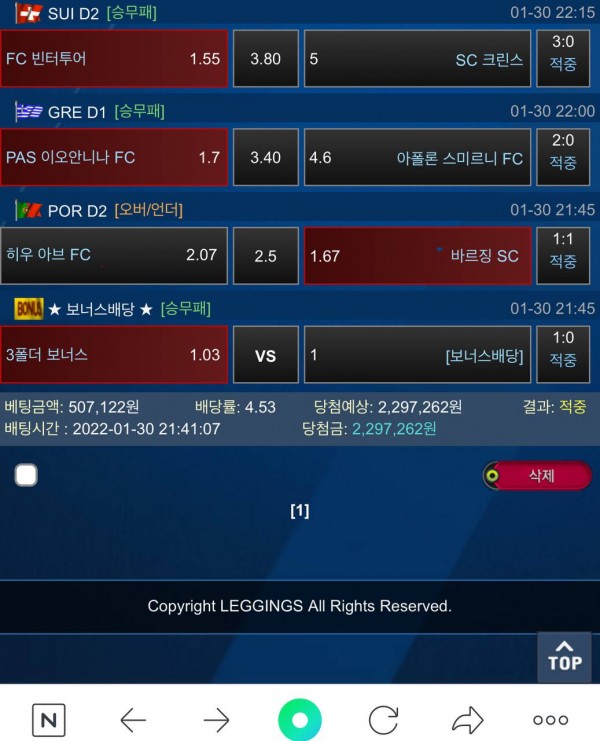Open the Naver N home button
Screen dimensions: 600x741
coord(49,720)
